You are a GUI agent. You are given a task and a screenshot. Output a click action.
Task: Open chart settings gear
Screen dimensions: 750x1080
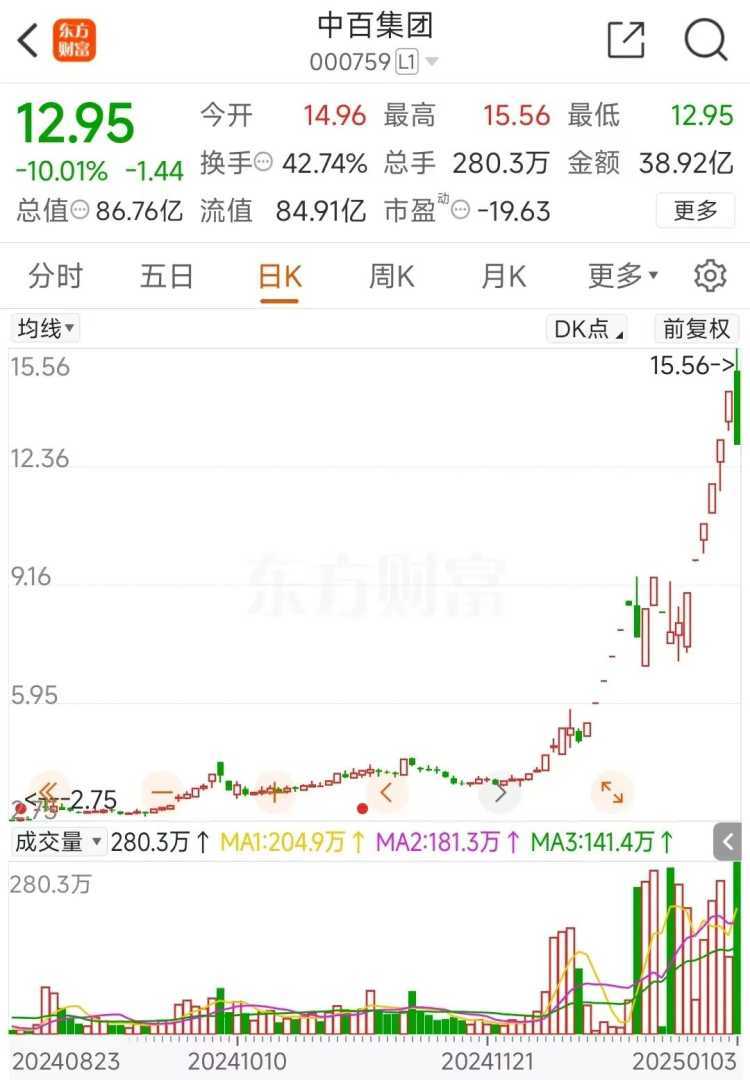710,276
